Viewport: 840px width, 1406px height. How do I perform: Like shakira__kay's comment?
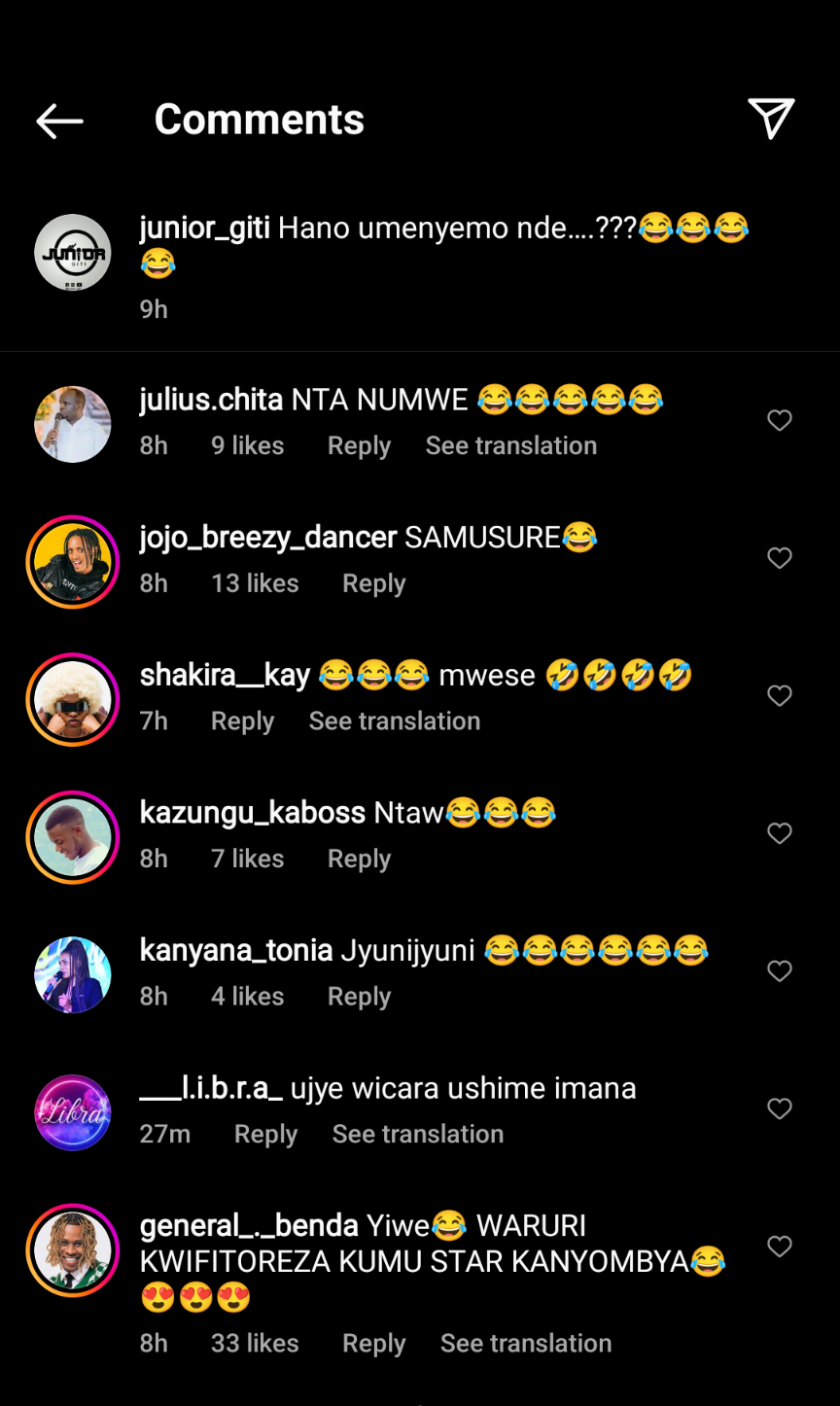780,696
